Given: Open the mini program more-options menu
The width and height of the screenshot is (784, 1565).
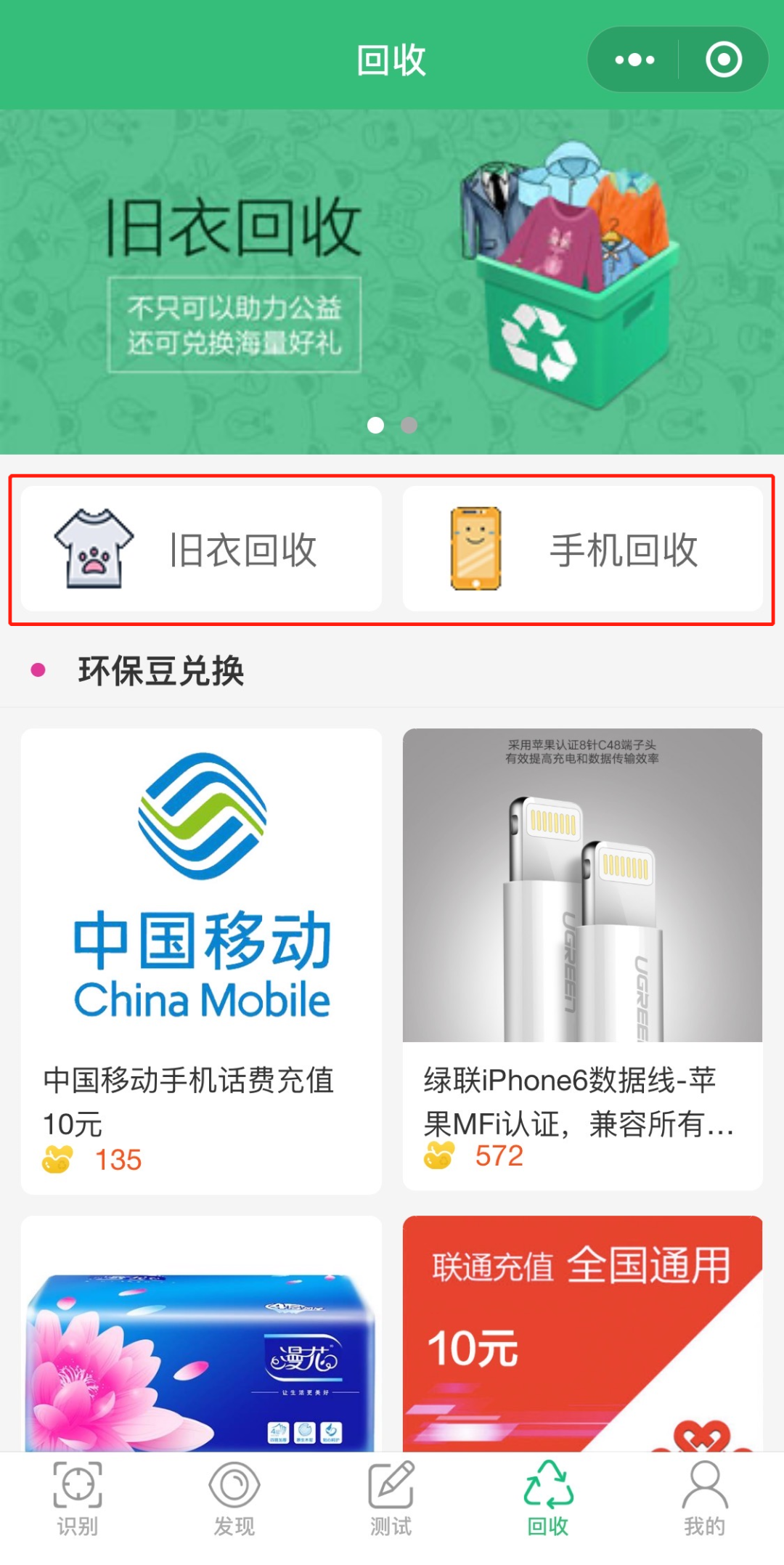Looking at the screenshot, I should (634, 60).
